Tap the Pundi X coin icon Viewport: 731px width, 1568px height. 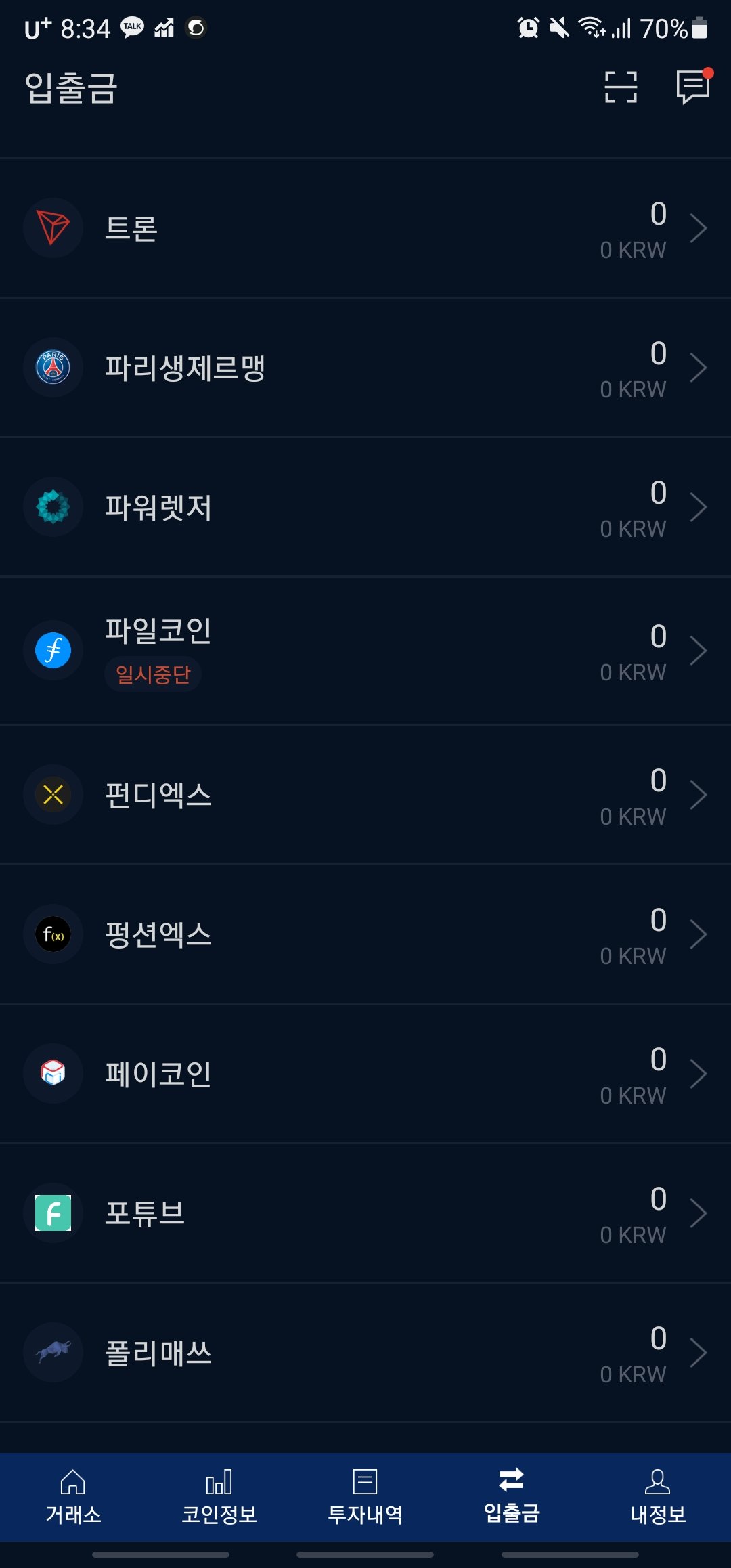pos(53,795)
